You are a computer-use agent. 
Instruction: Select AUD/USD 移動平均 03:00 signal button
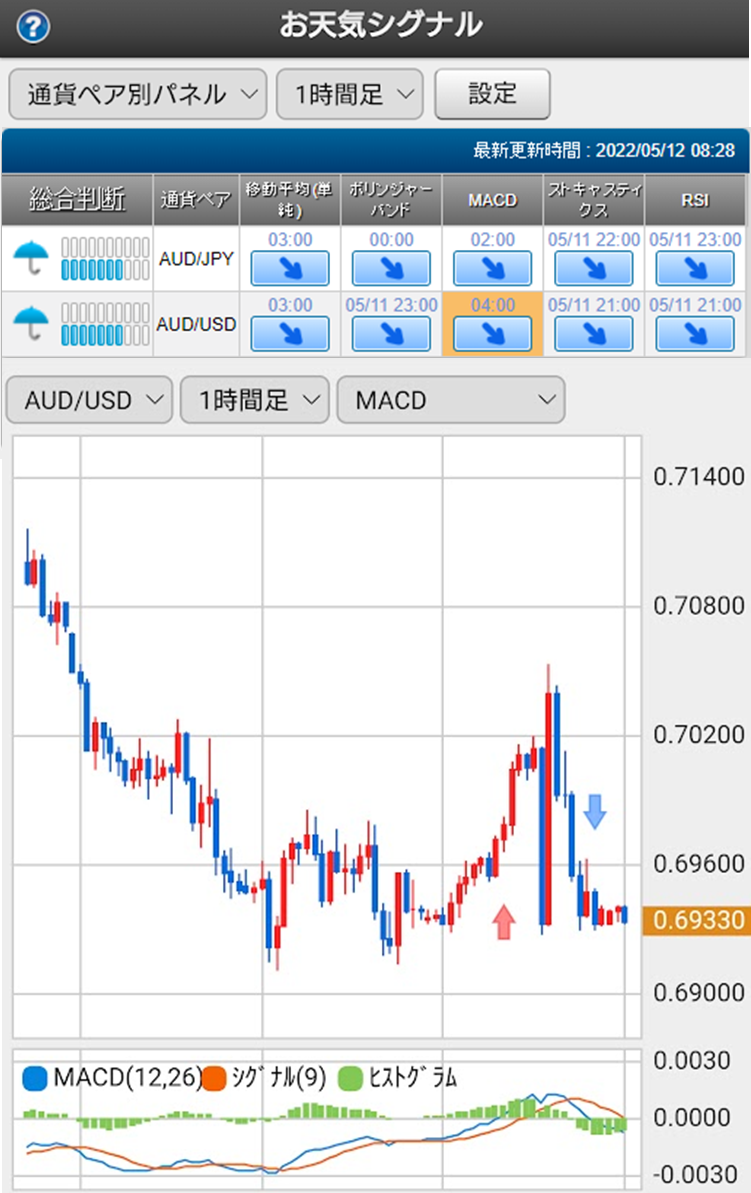tap(290, 333)
